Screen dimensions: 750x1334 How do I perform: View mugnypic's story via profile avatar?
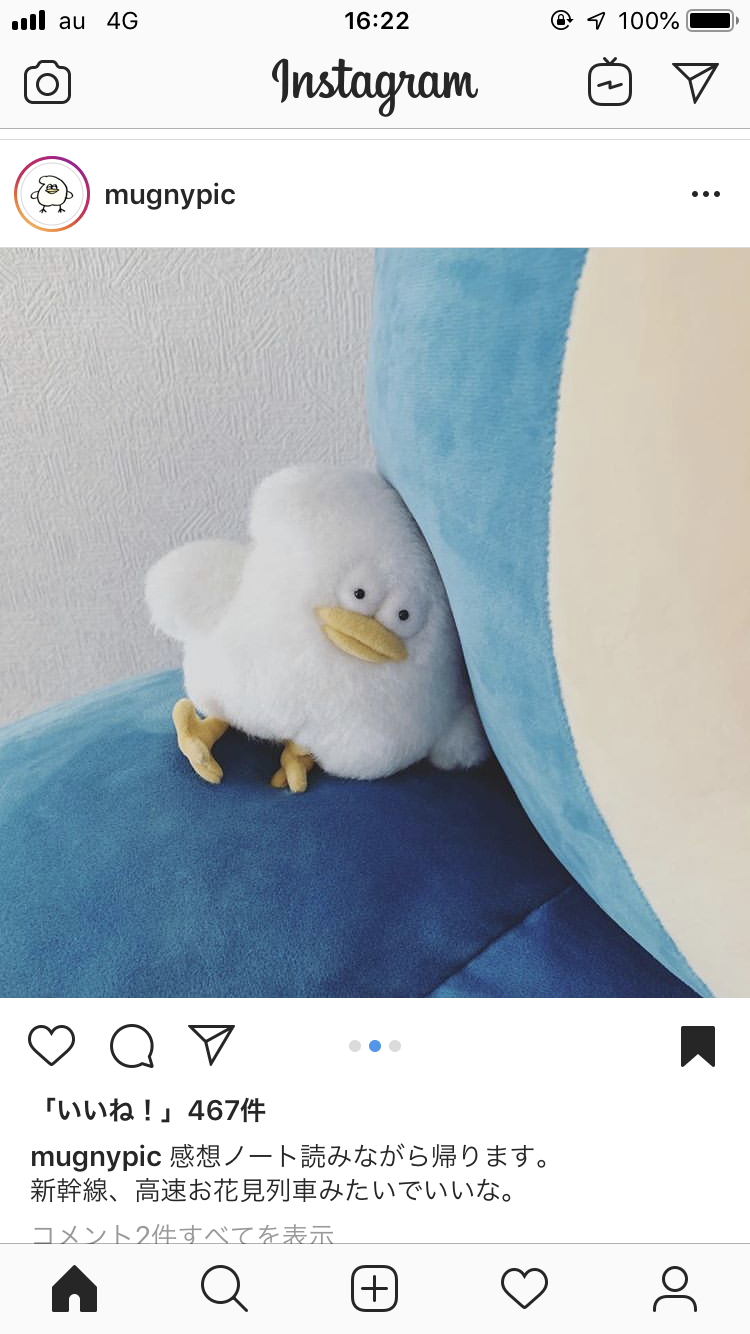52,194
